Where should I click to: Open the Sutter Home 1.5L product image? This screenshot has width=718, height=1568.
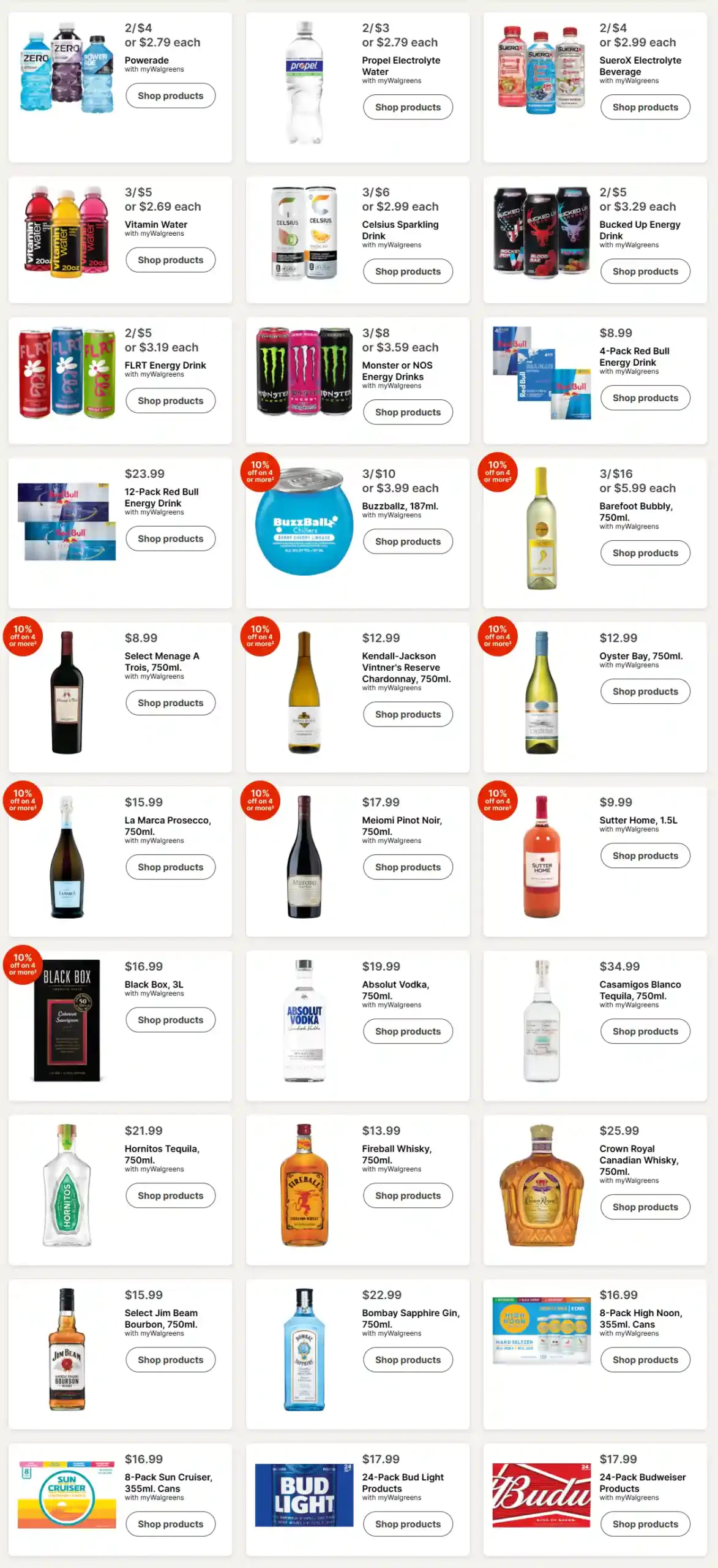click(x=542, y=856)
